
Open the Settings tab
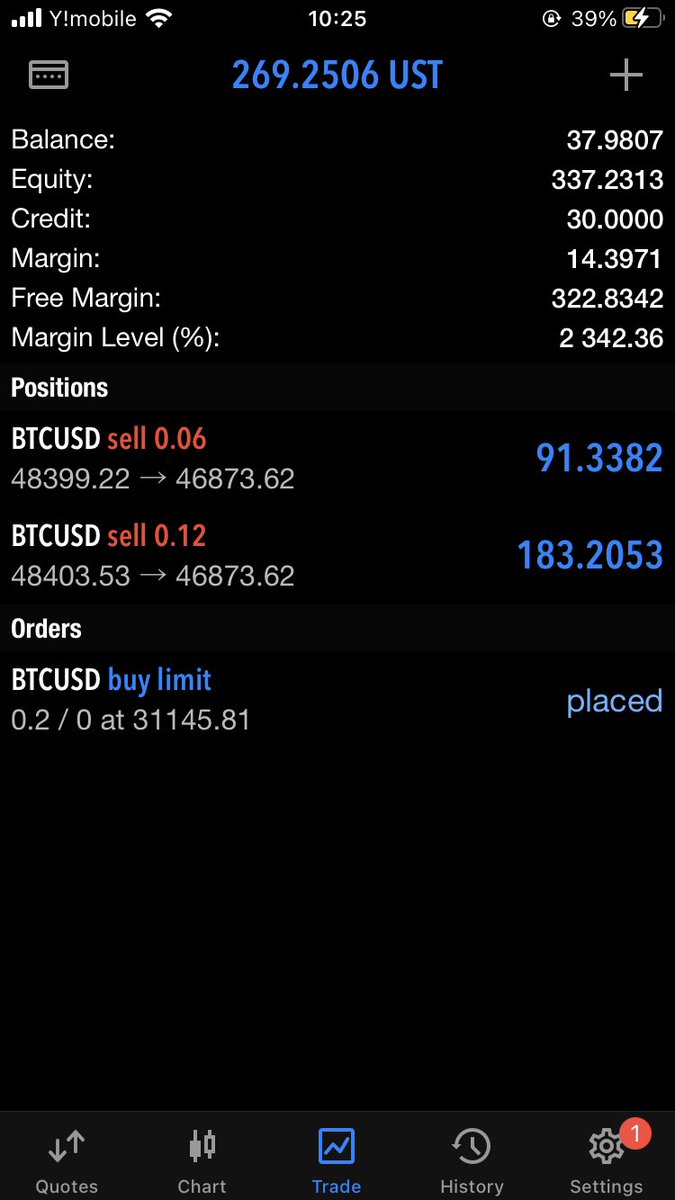(x=607, y=1160)
